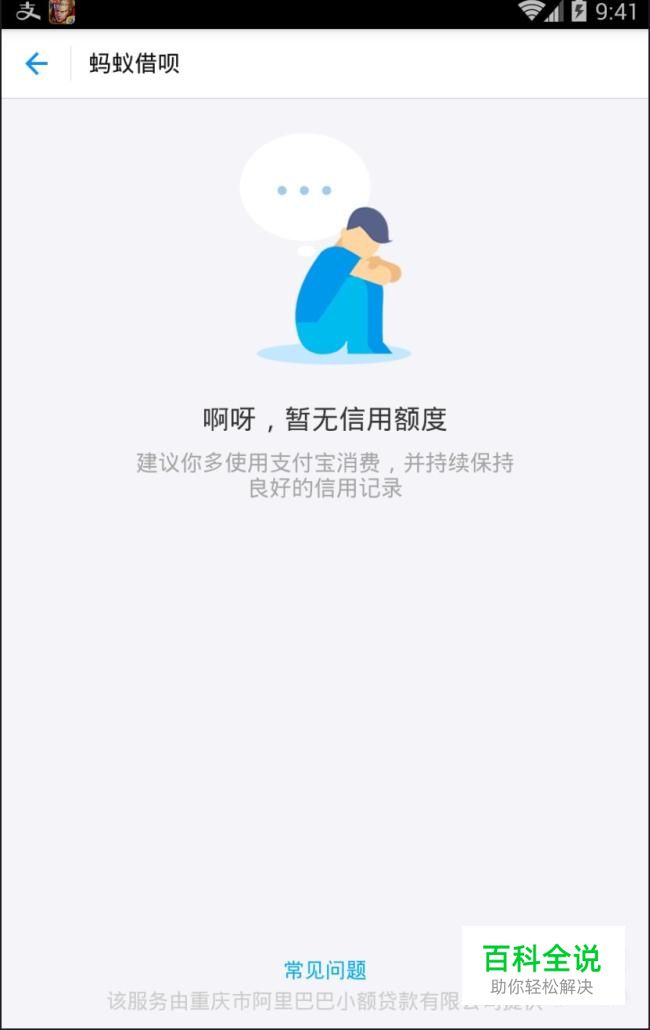Open the 常见问题 link
The image size is (650, 1030).
point(325,970)
